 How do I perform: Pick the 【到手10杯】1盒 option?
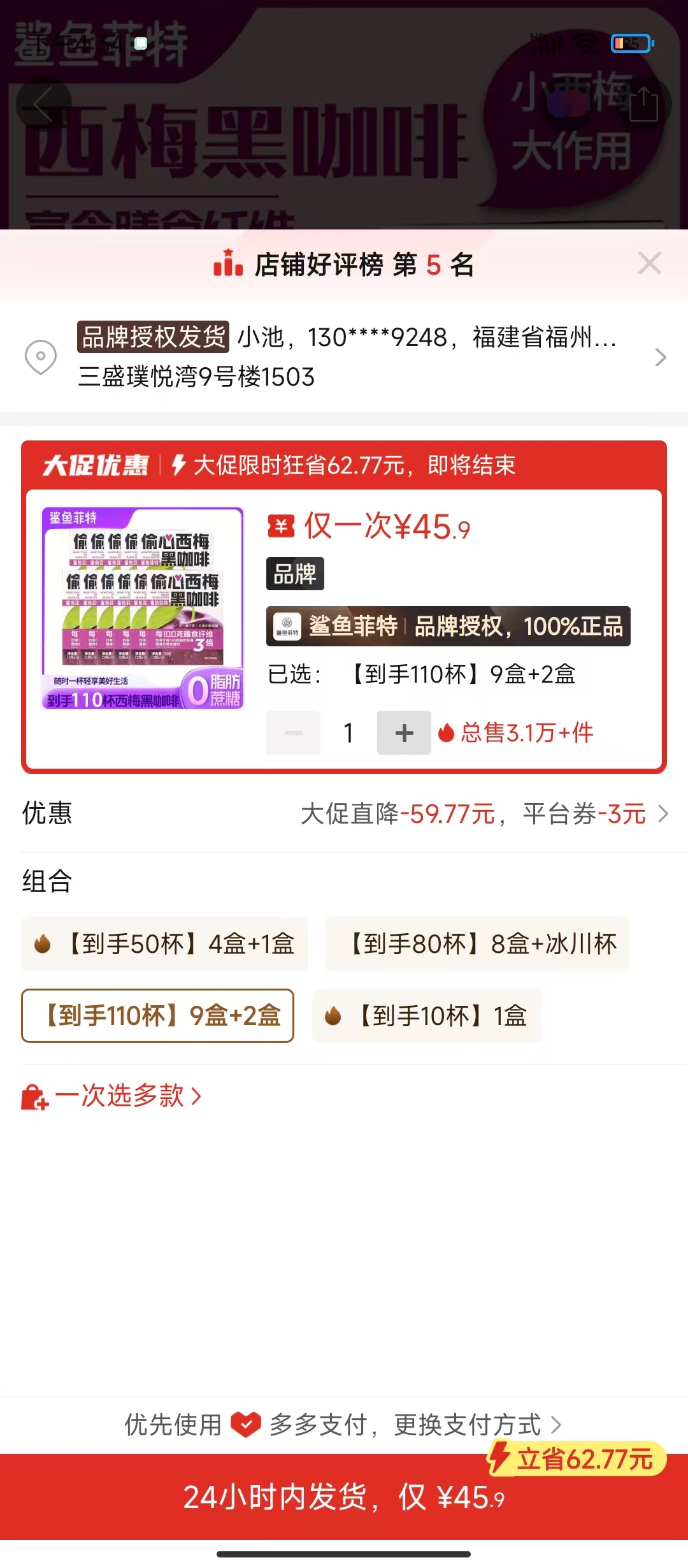[427, 1015]
